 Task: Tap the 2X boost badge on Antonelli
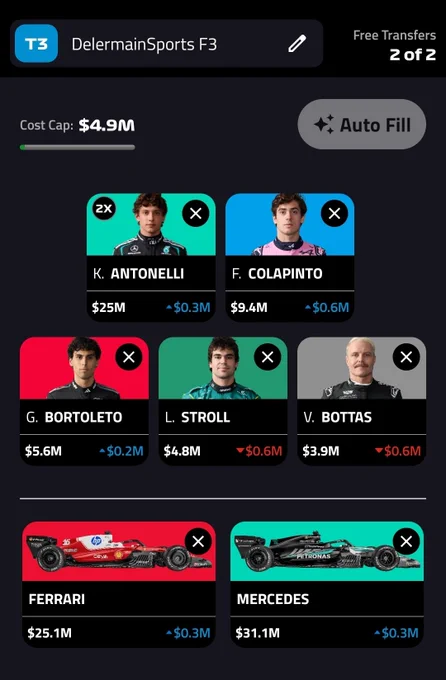coord(104,209)
